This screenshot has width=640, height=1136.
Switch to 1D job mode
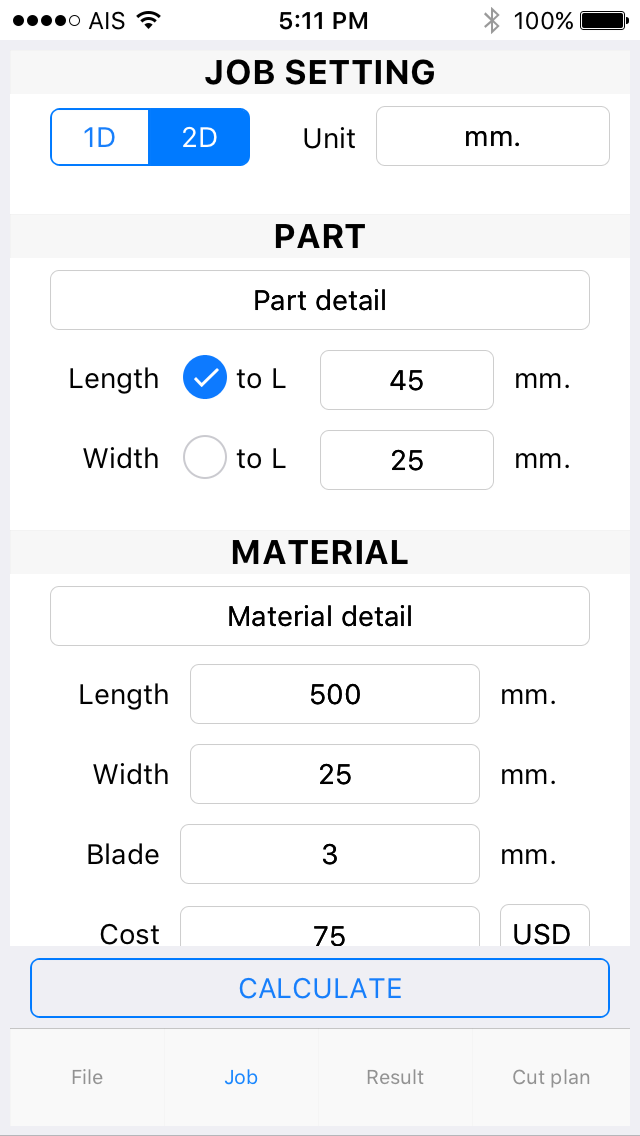click(x=100, y=138)
